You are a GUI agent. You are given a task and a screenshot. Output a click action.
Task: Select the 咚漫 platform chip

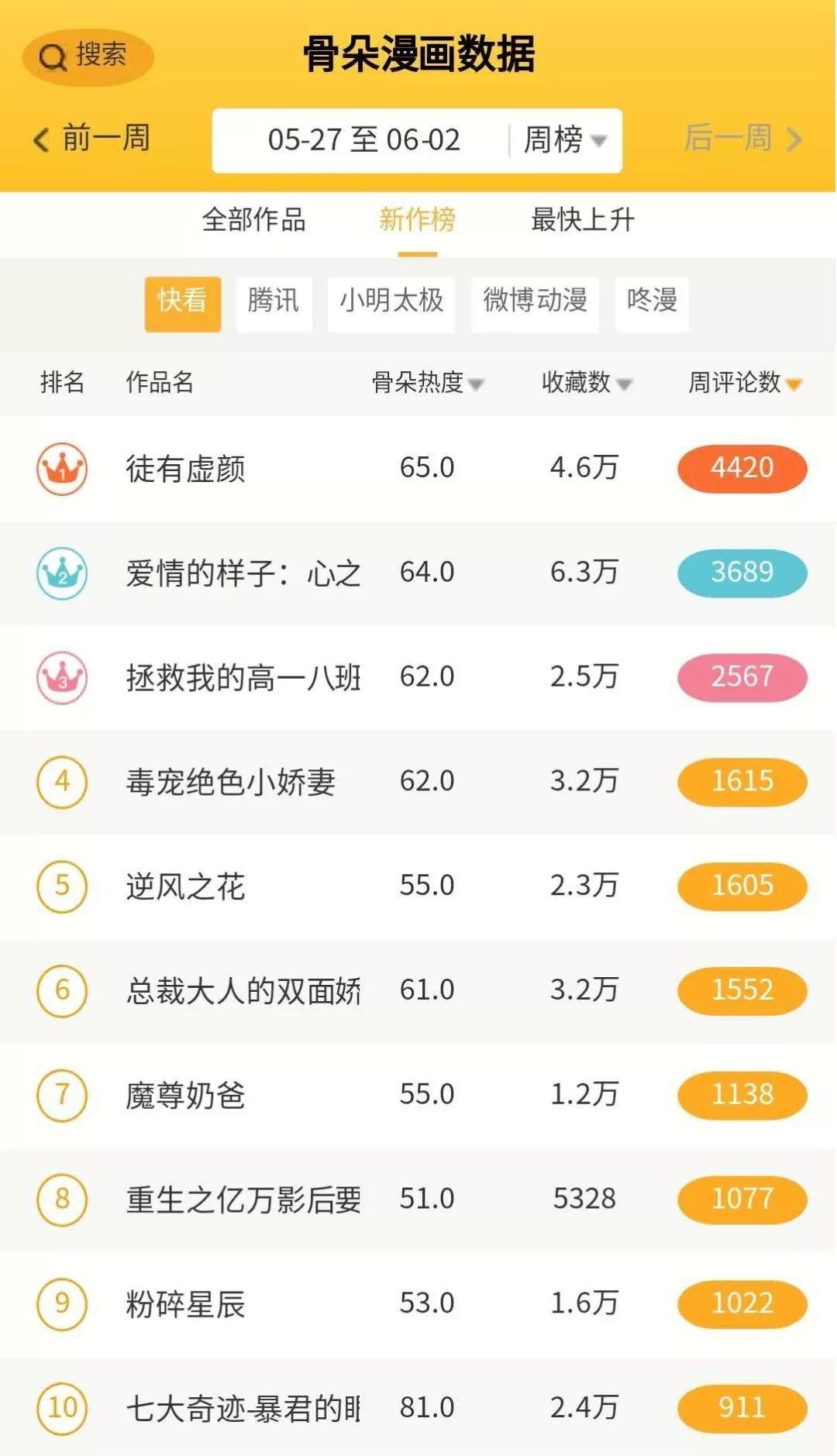coord(652,301)
